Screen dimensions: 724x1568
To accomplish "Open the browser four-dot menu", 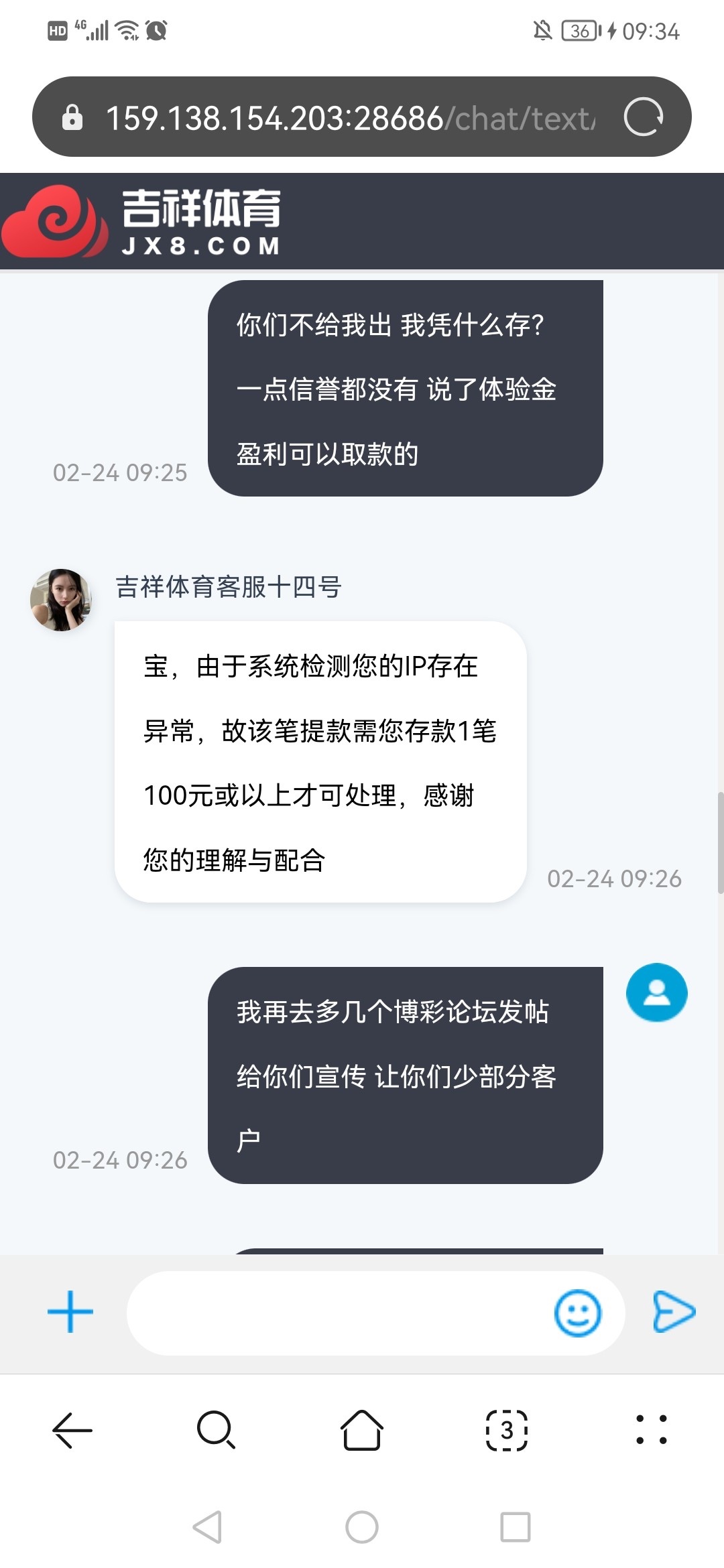I will tap(651, 1431).
